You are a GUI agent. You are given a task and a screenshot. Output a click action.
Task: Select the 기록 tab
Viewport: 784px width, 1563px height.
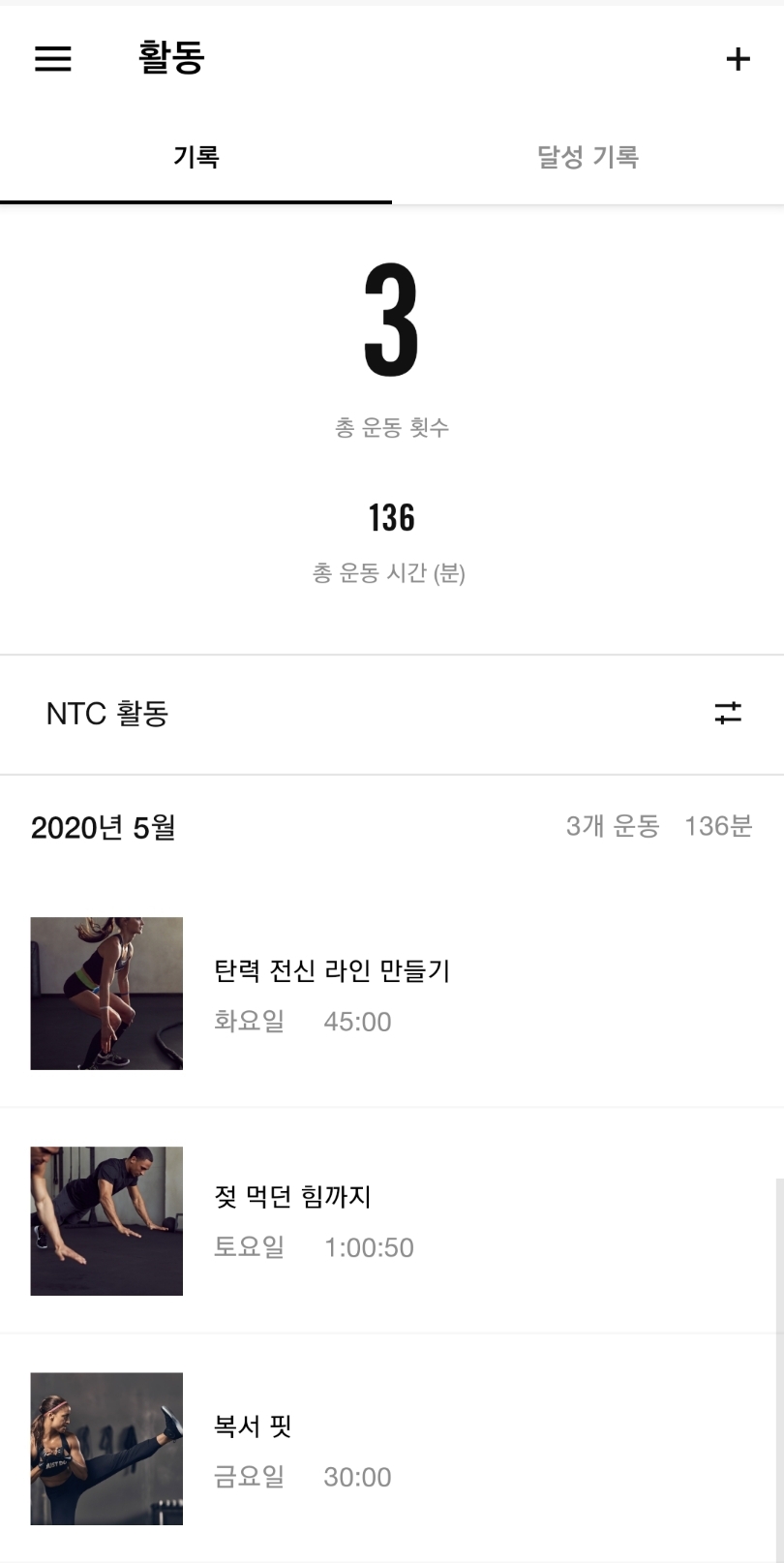(x=196, y=157)
